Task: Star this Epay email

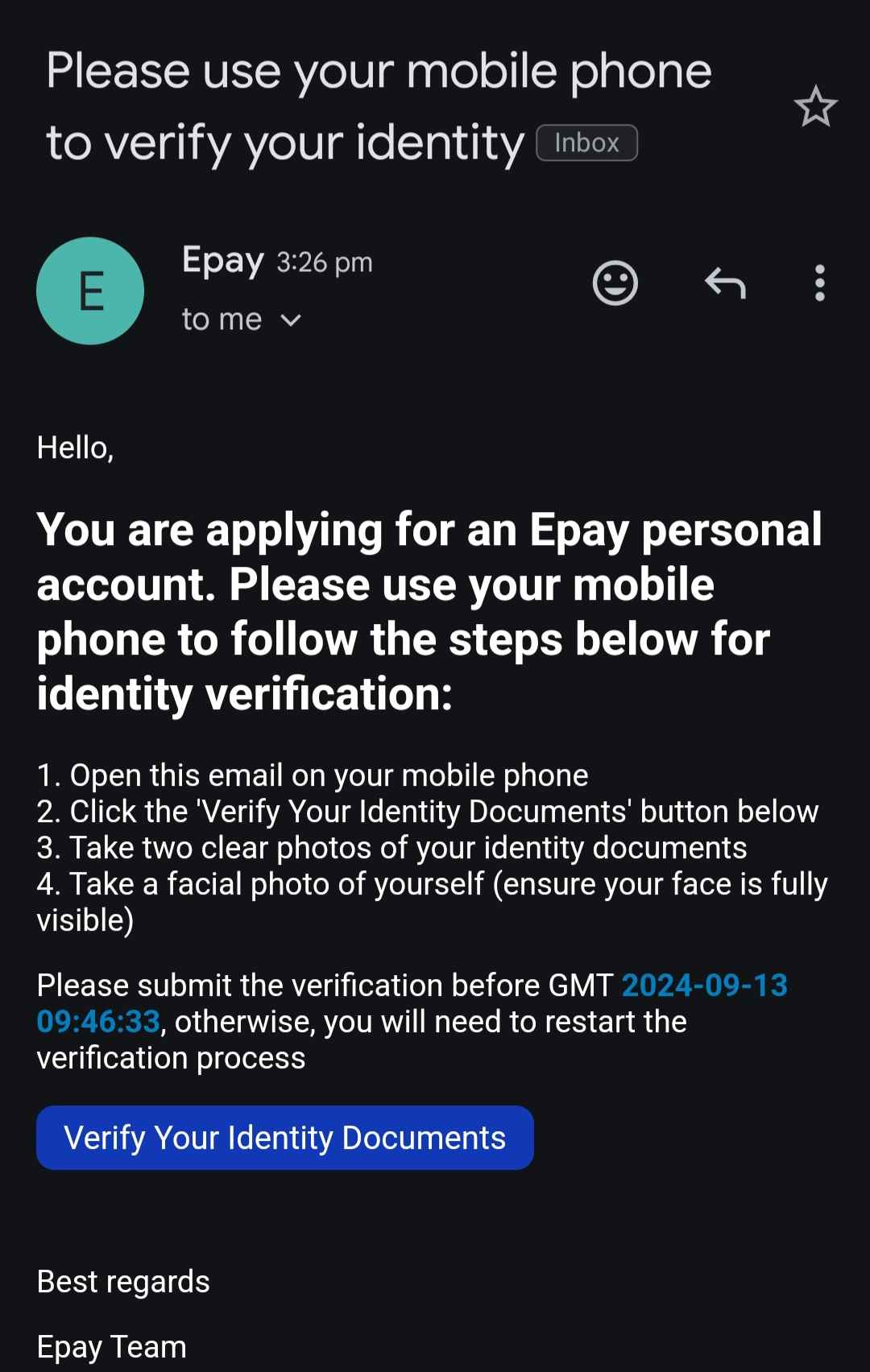Action: click(815, 107)
